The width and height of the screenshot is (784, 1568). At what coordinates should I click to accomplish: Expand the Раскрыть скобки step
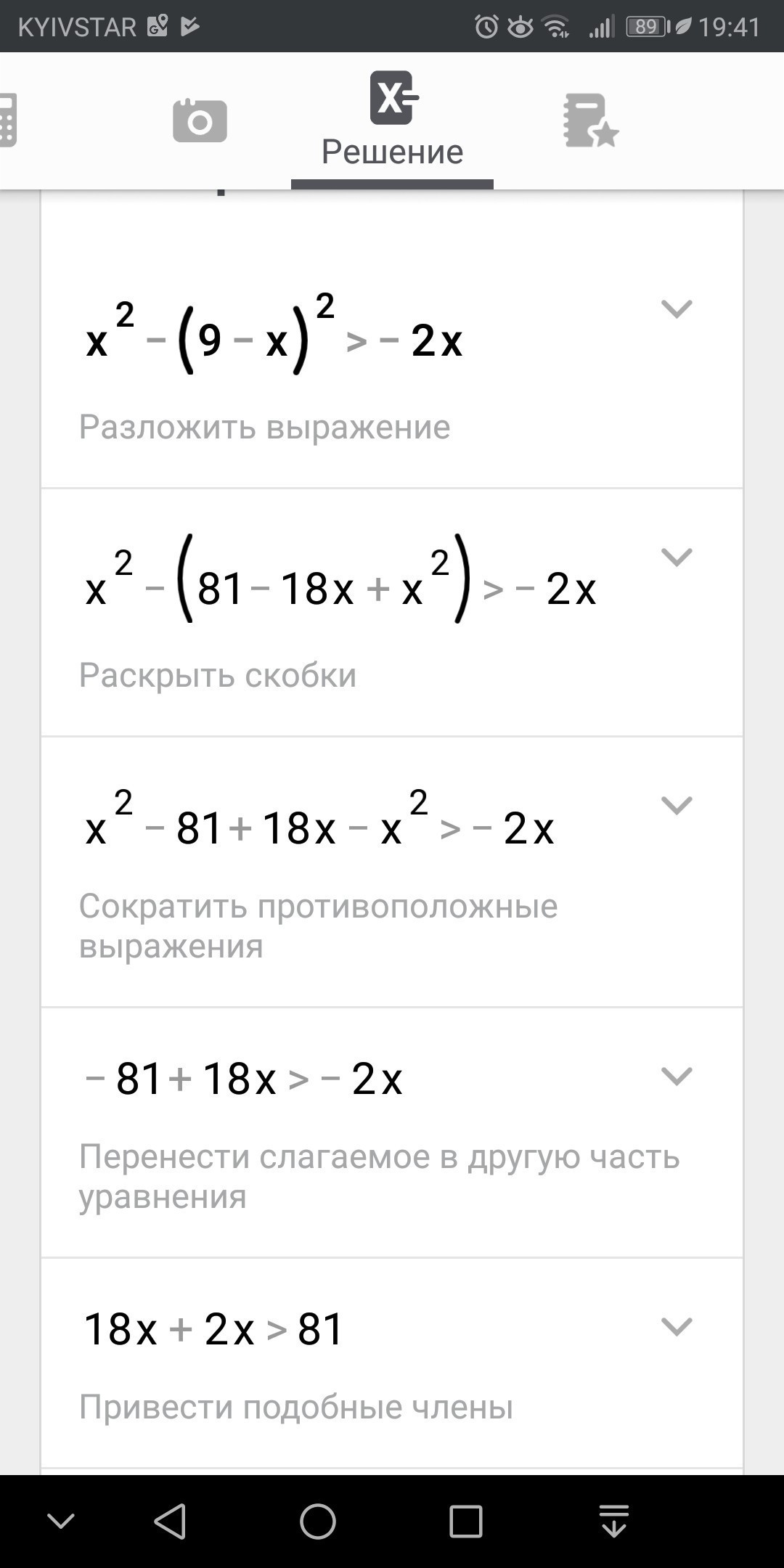click(677, 558)
